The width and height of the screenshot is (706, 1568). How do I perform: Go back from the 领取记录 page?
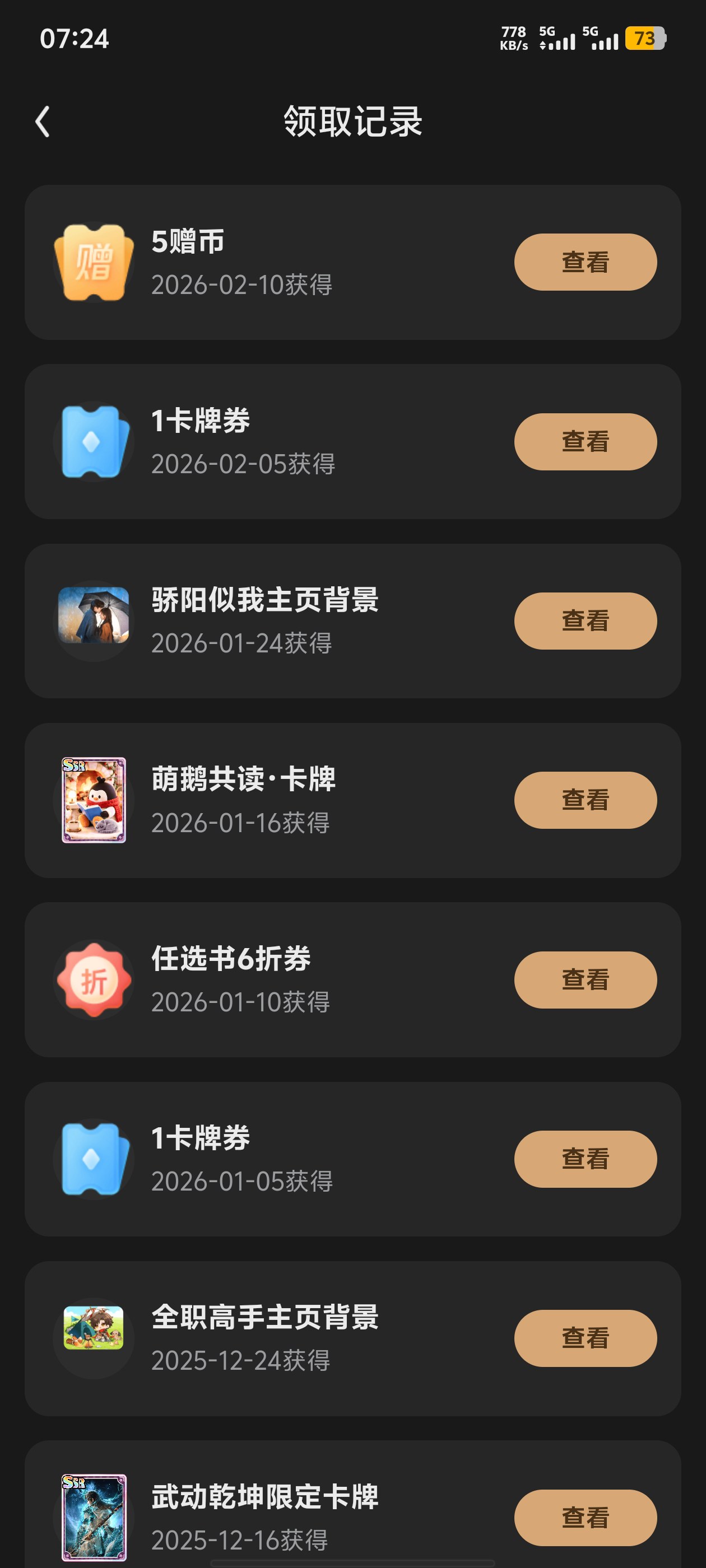coord(43,122)
